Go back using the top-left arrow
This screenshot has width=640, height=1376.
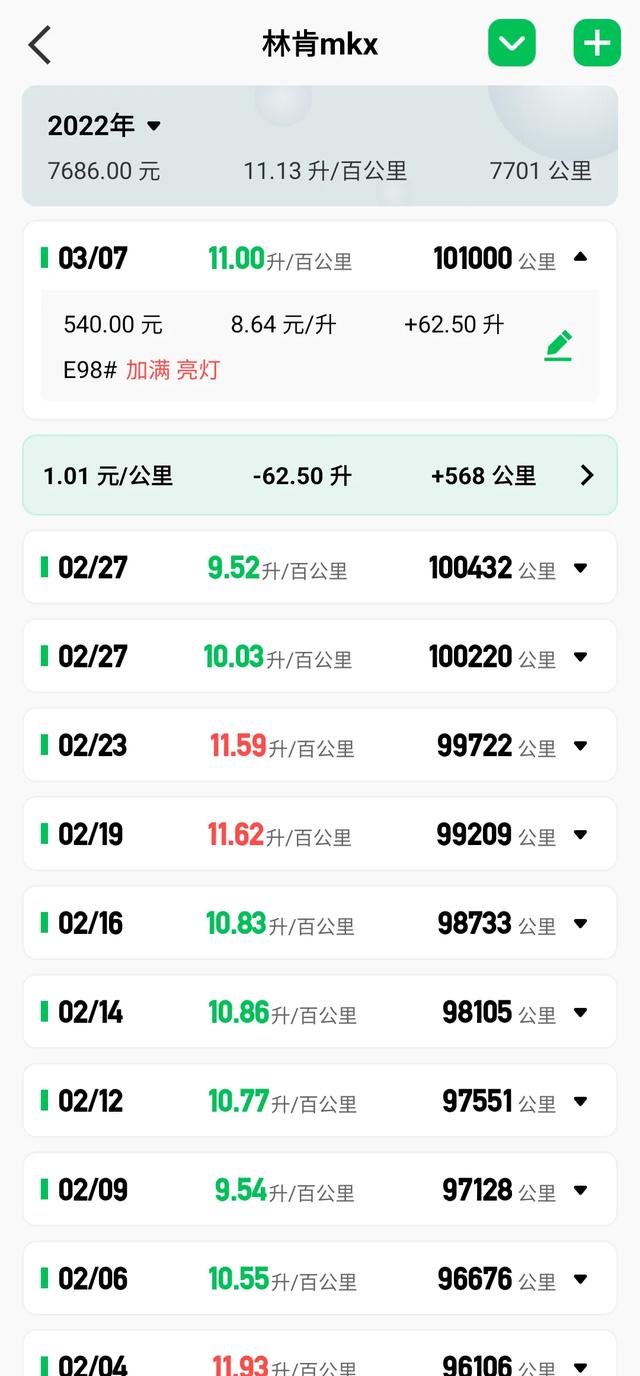[x=40, y=45]
